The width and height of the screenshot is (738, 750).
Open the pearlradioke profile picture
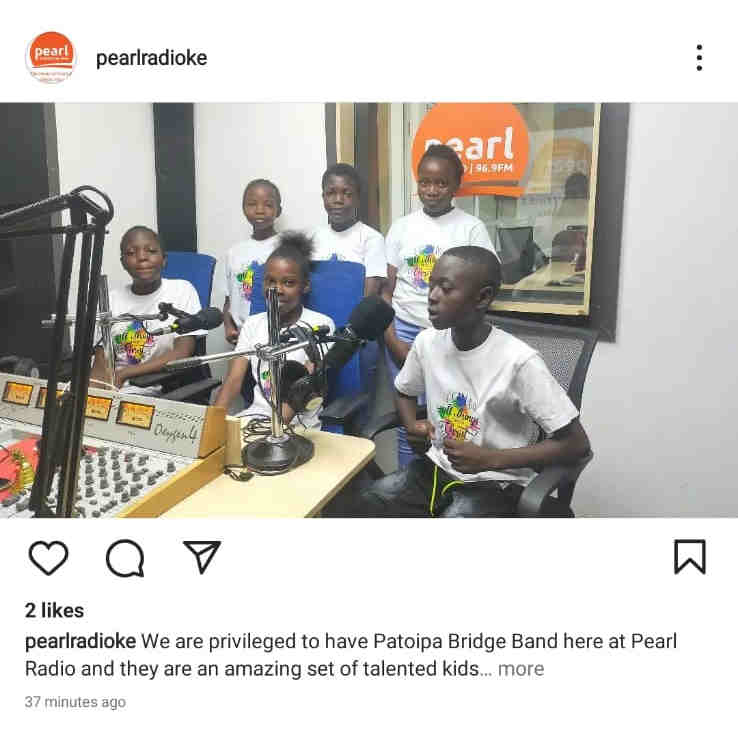tap(50, 57)
